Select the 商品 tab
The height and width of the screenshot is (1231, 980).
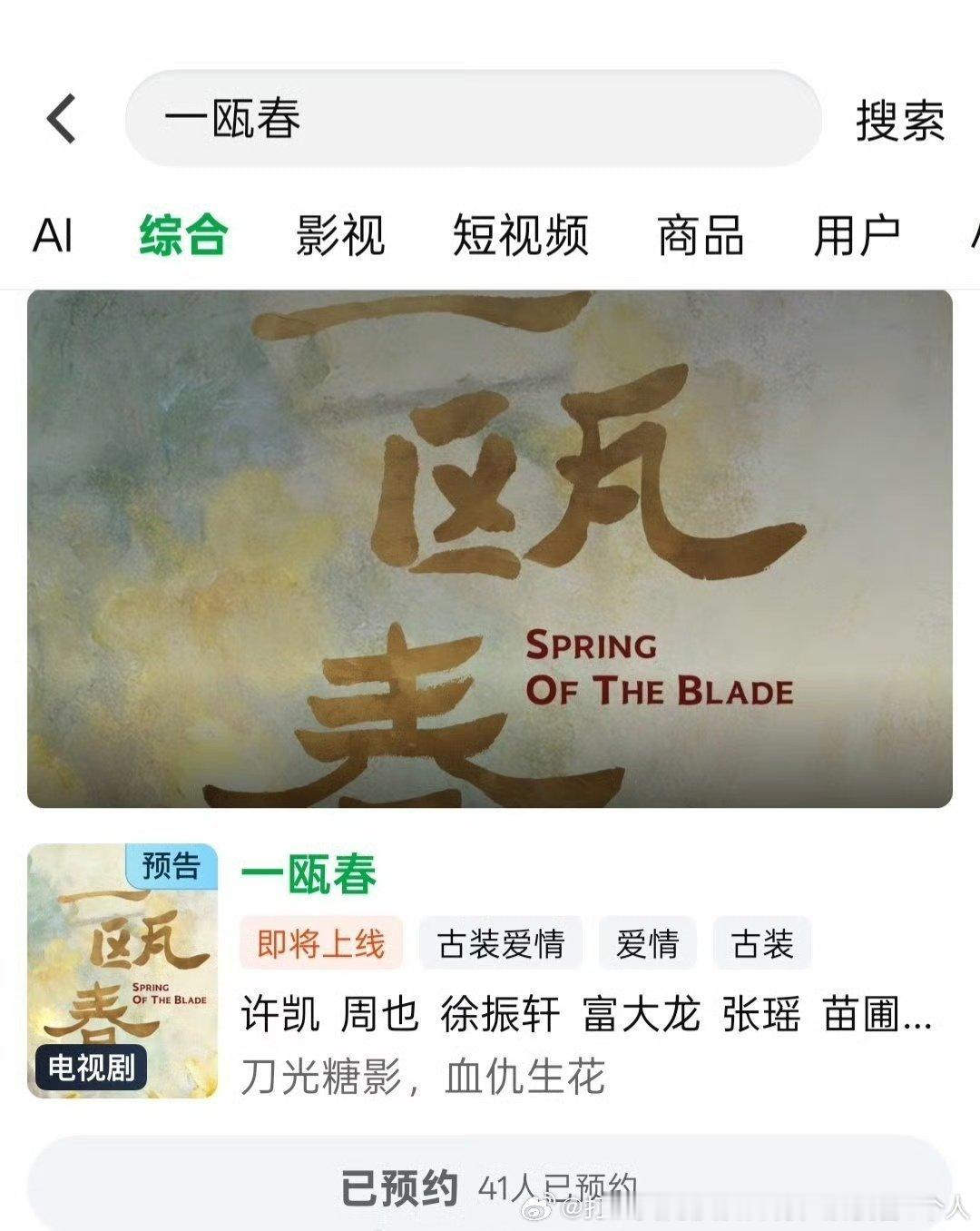tap(700, 236)
